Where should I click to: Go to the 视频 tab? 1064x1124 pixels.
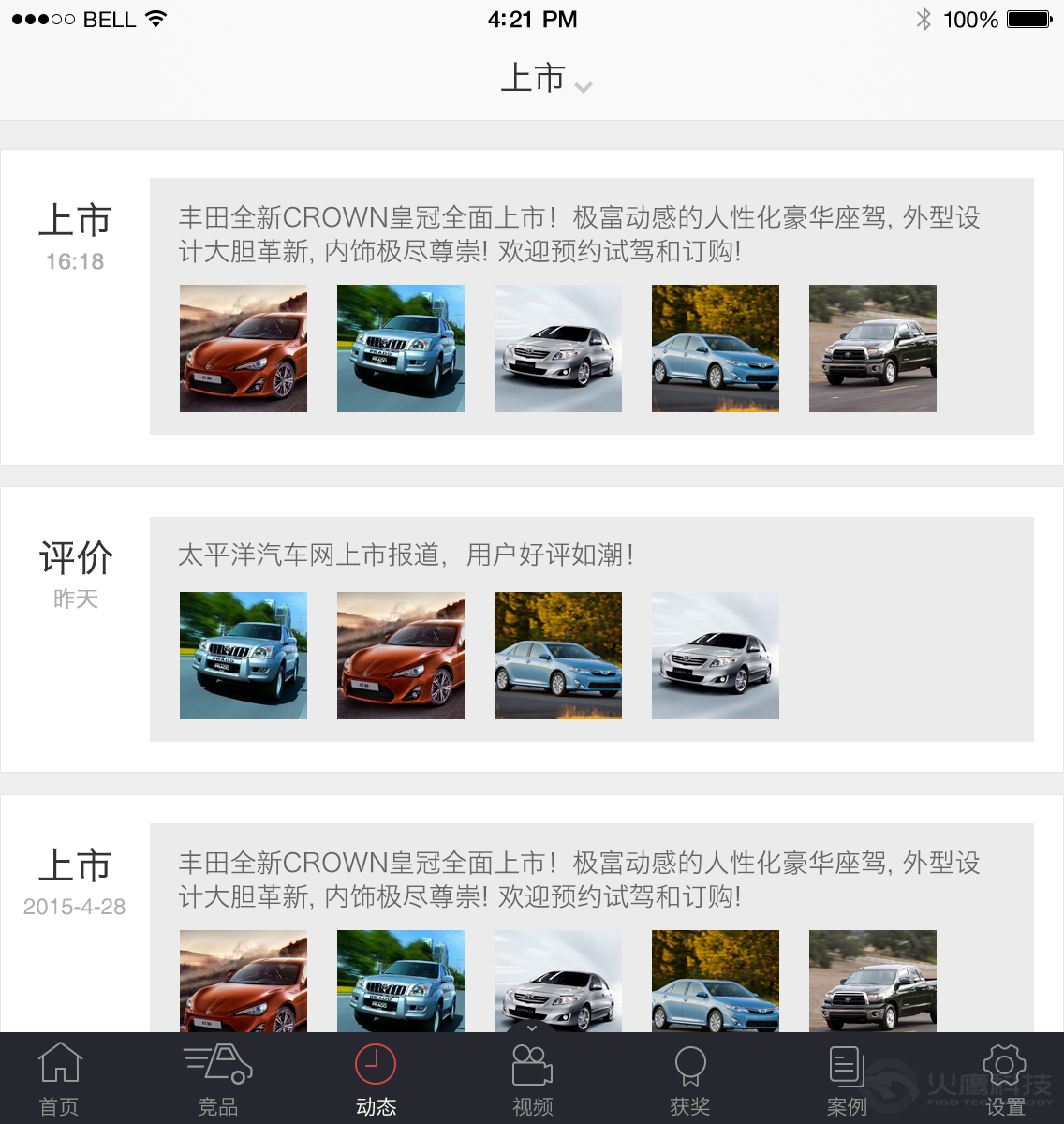pyautogui.click(x=532, y=1079)
